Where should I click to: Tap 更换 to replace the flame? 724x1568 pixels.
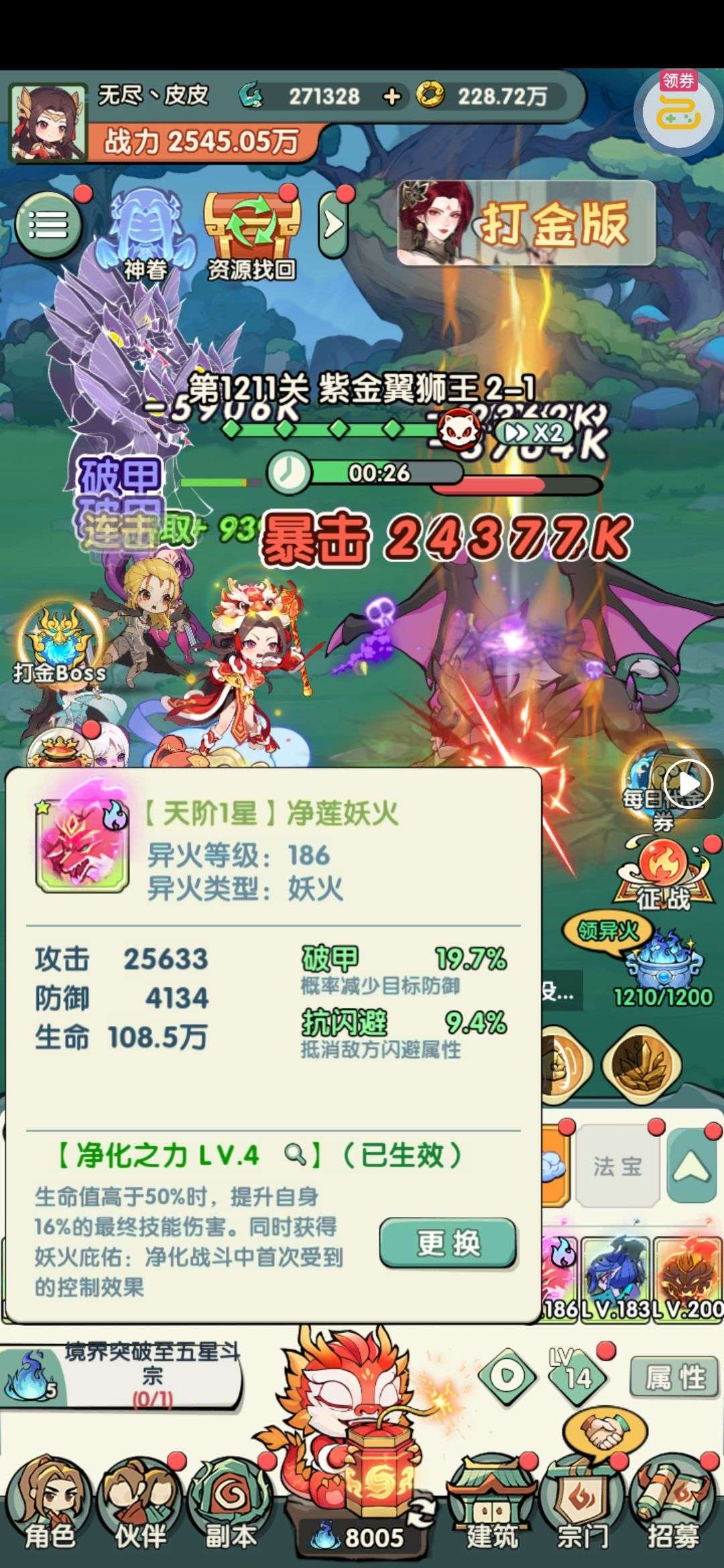[x=448, y=1244]
